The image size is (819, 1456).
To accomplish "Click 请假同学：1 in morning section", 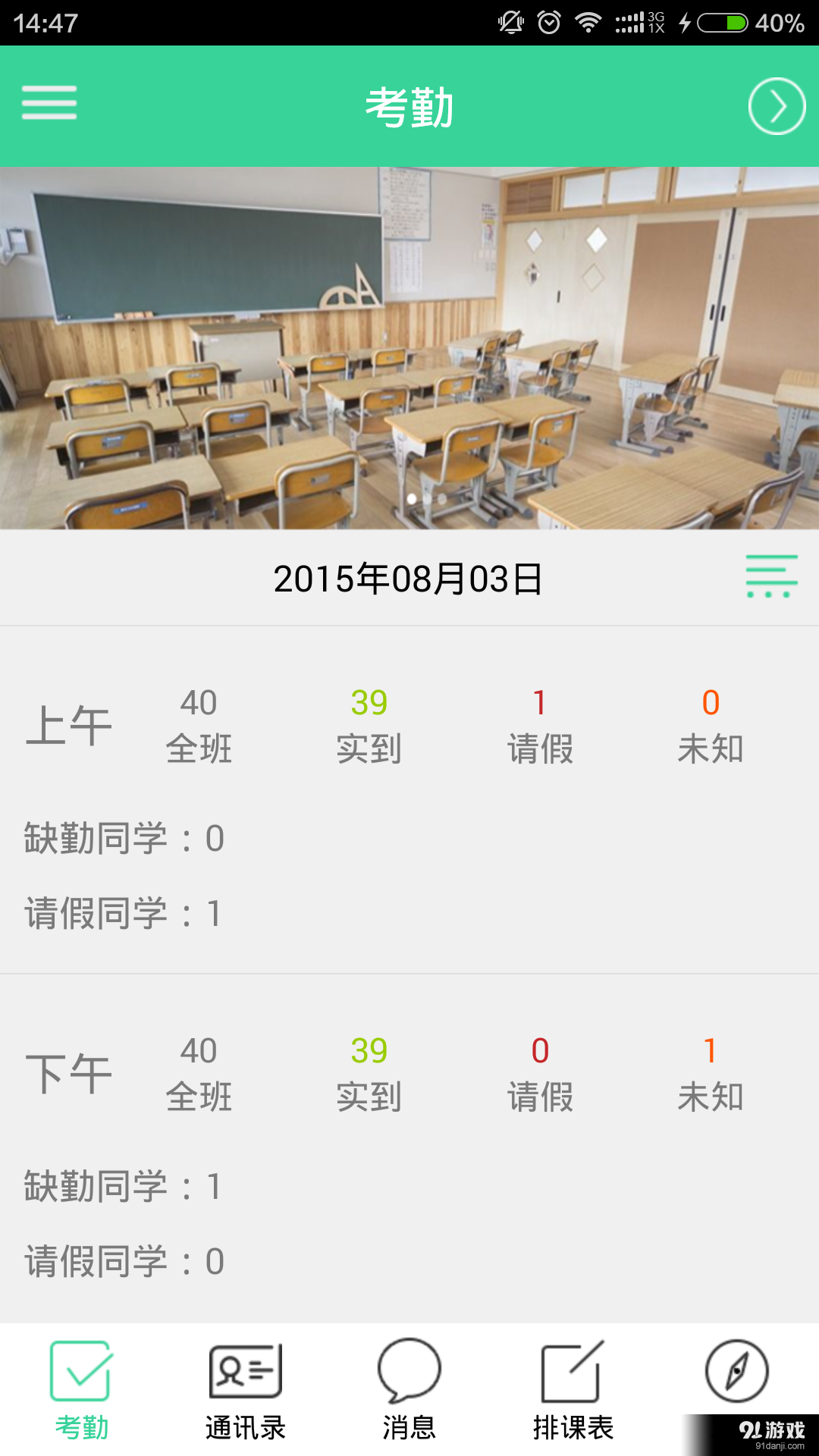I will pyautogui.click(x=121, y=912).
